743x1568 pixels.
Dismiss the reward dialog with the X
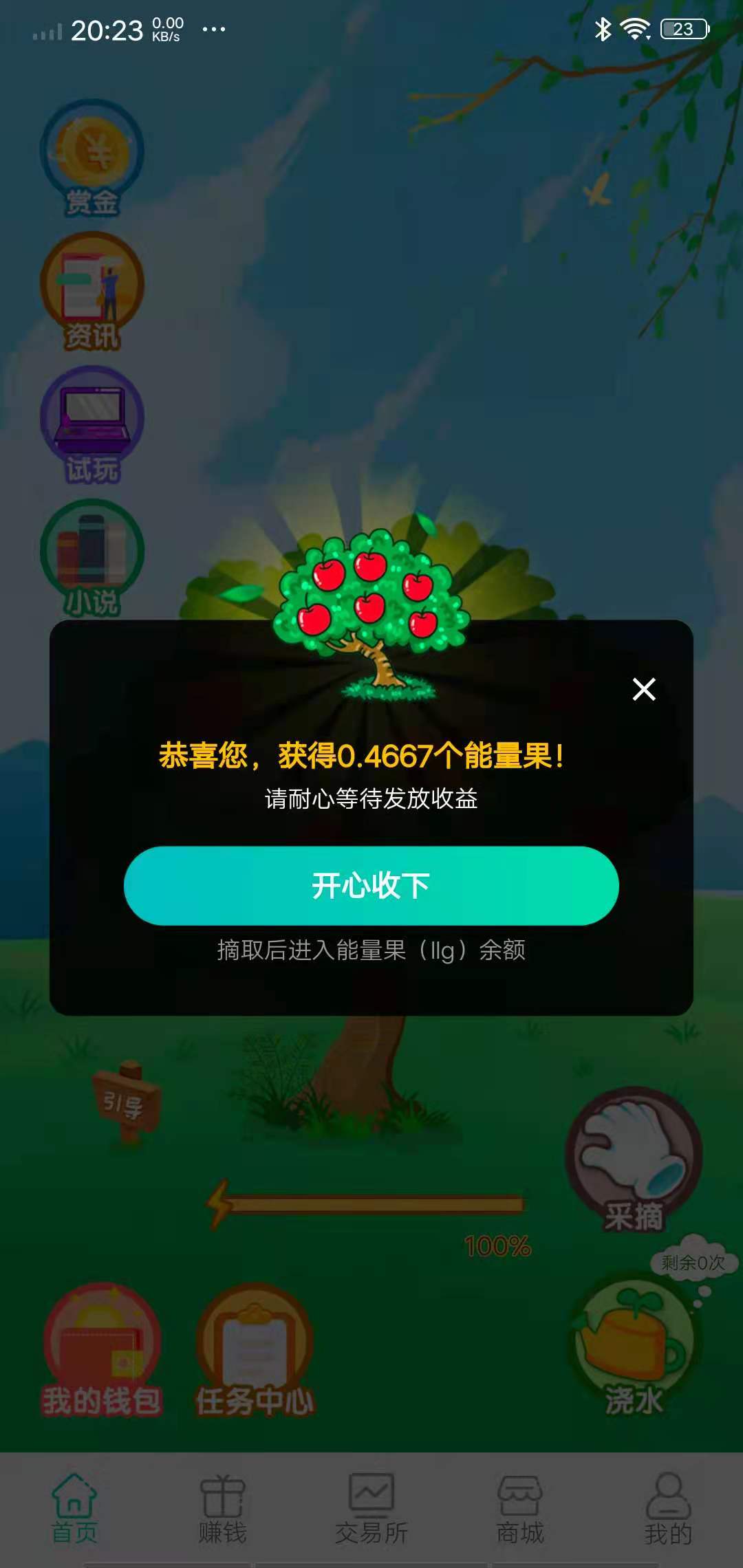(644, 690)
